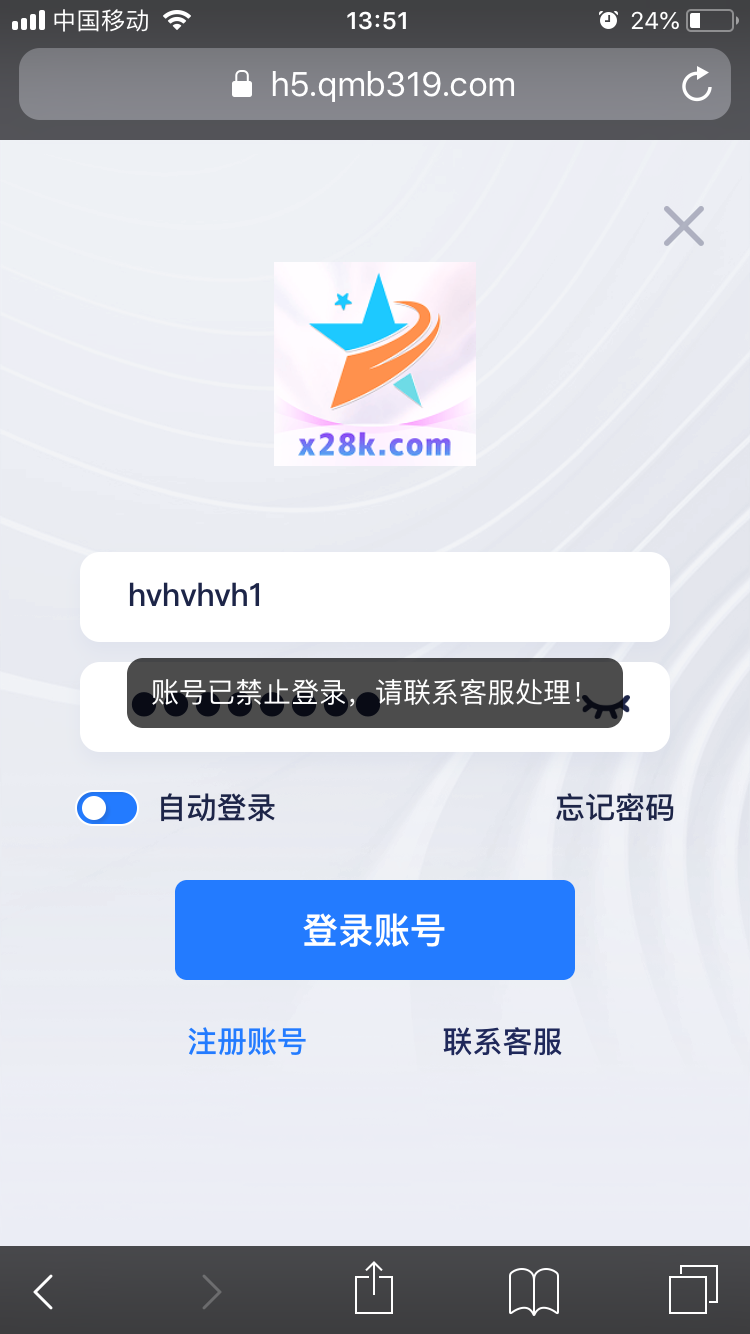Open 注册账号 to register account
Screen dimensions: 750x1334
(247, 1042)
